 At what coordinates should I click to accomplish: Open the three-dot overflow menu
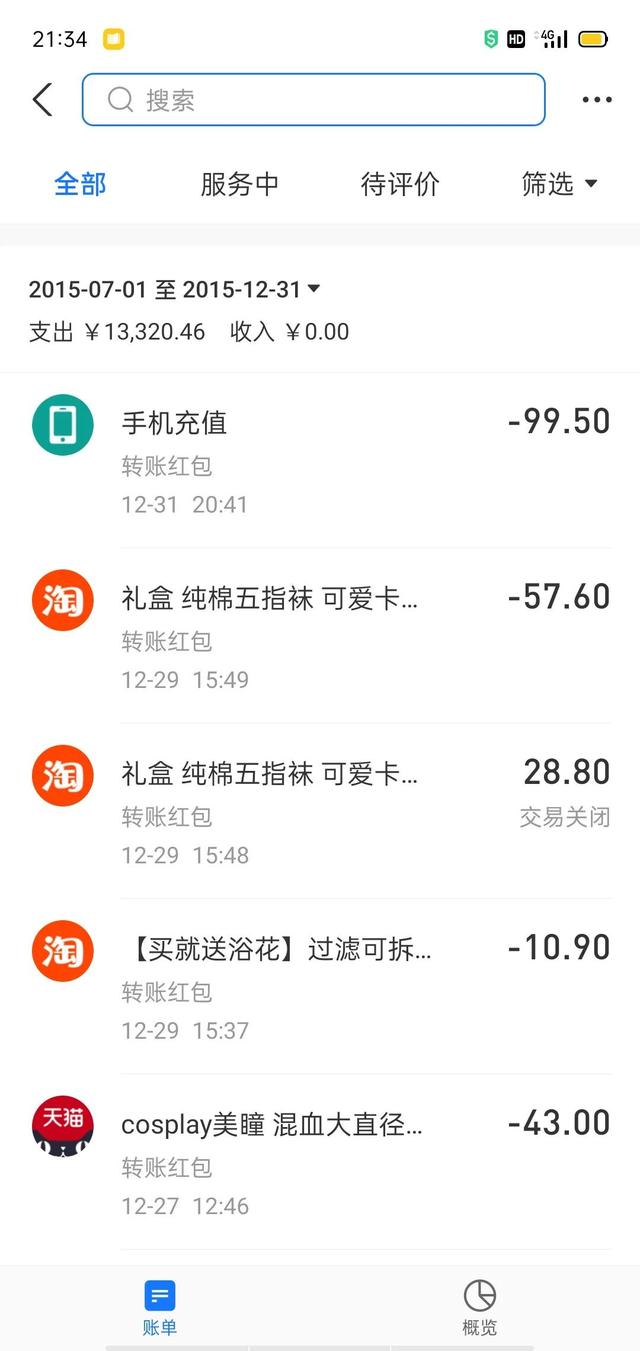pos(597,100)
